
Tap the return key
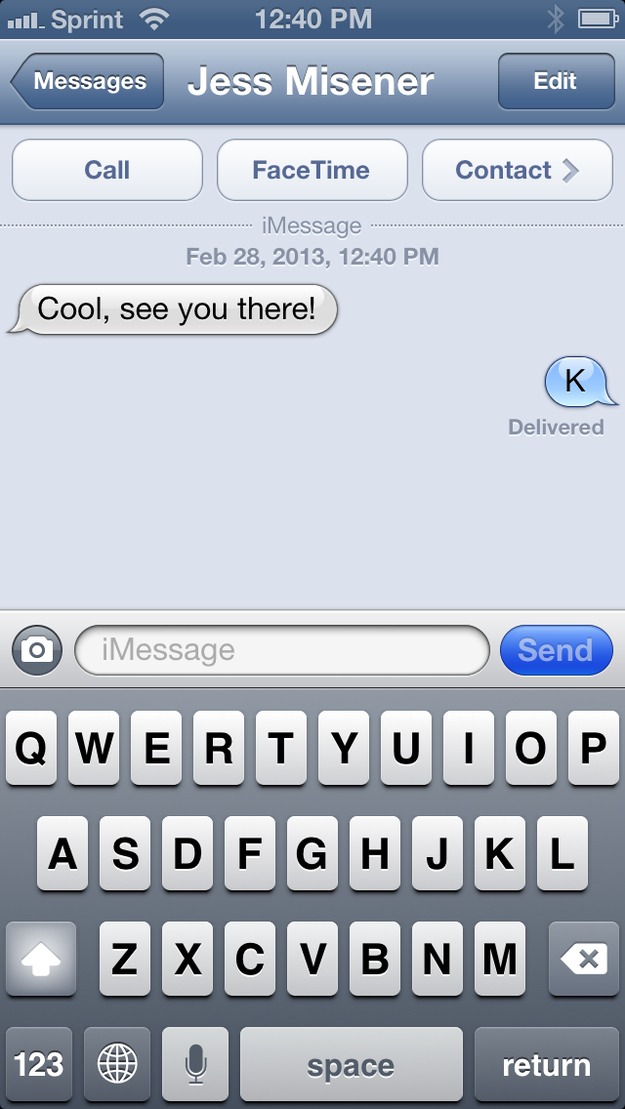(x=547, y=1064)
